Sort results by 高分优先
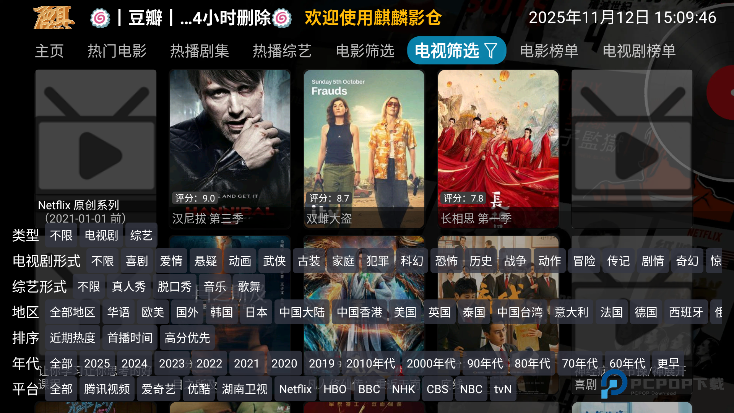Screen dimensions: 734x413 tap(187, 338)
